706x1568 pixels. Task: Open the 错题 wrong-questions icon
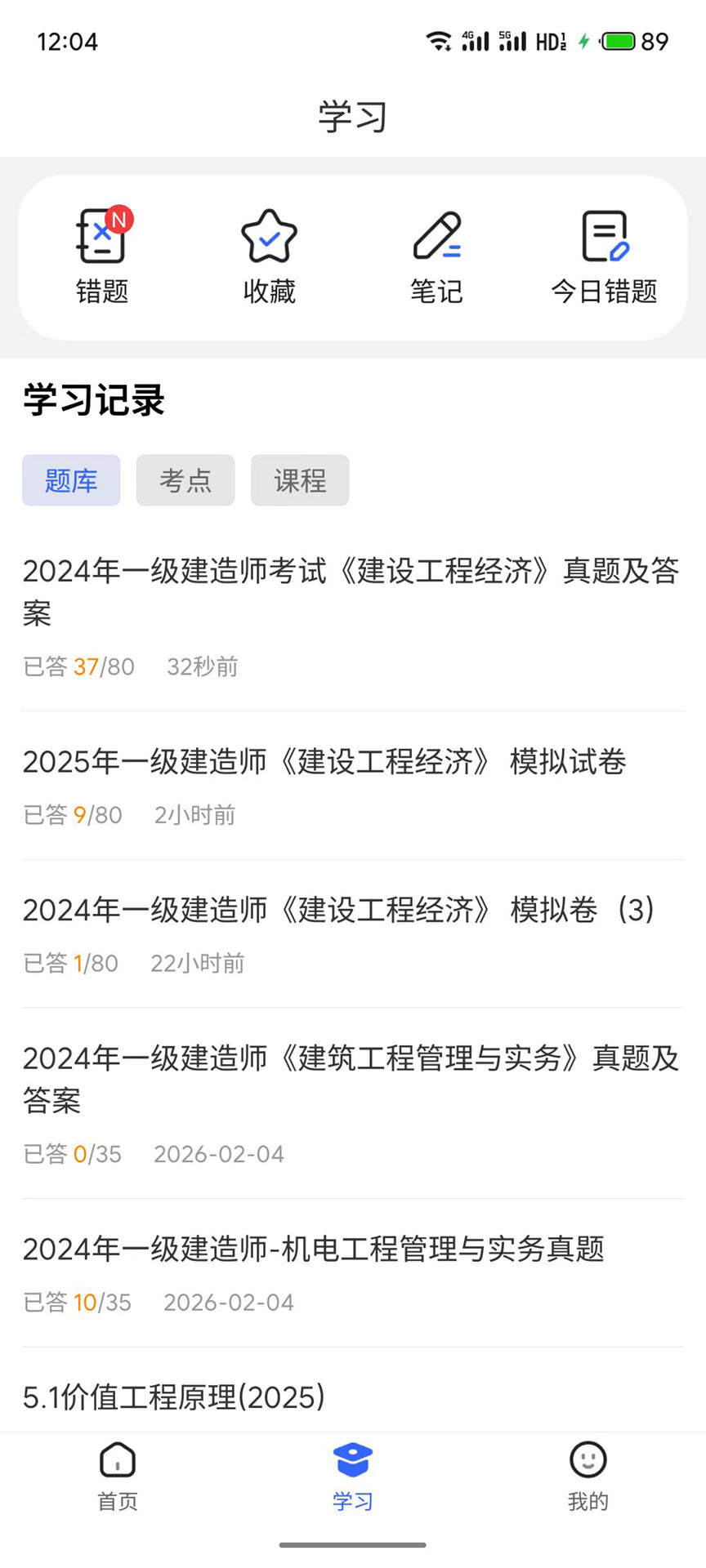coord(101,237)
